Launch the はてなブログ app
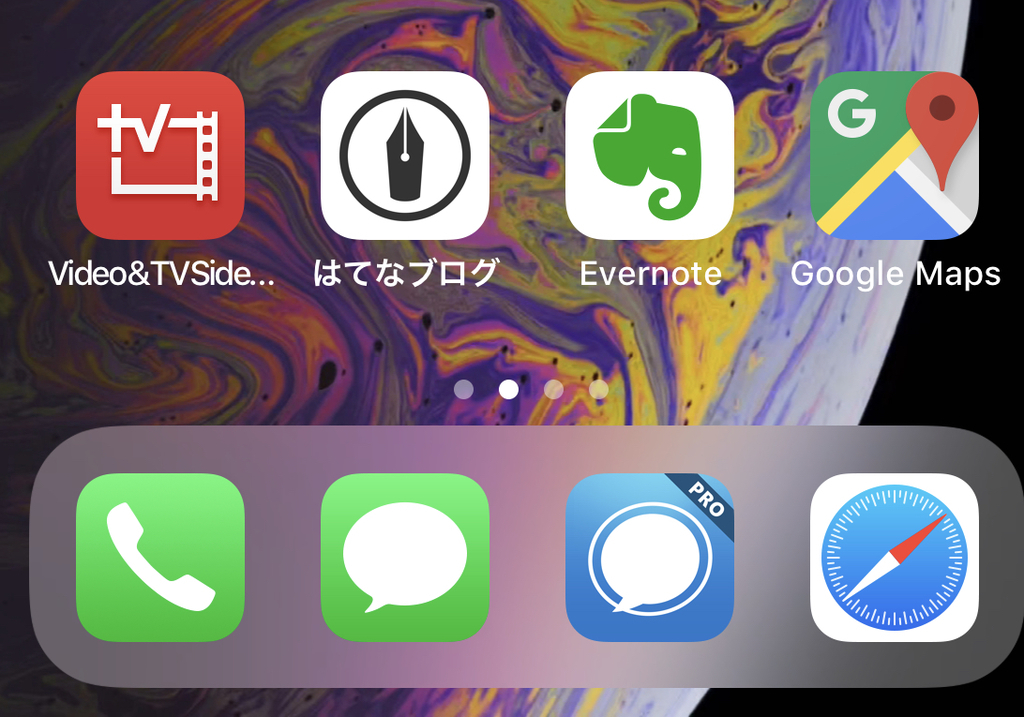 click(405, 155)
